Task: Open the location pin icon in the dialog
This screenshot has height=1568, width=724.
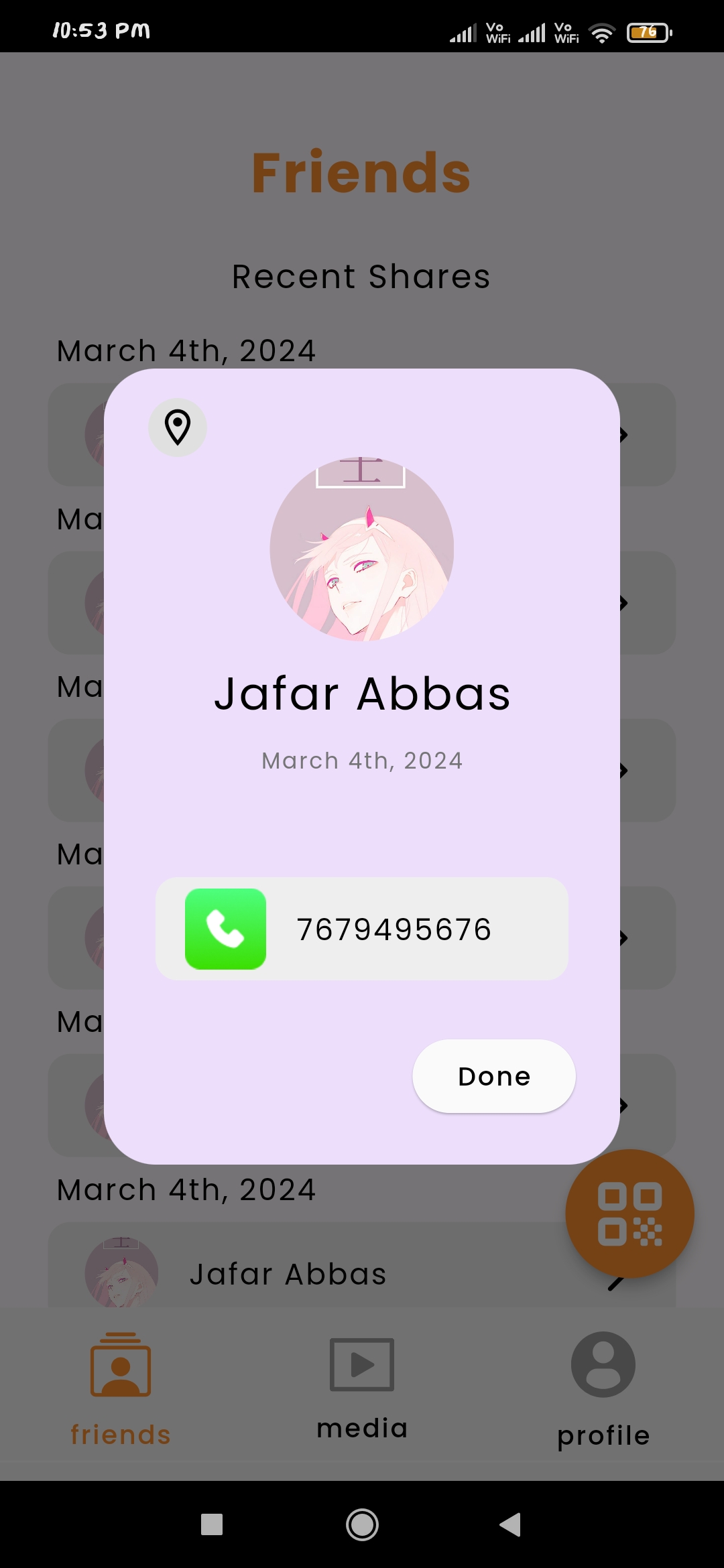Action: (x=178, y=428)
